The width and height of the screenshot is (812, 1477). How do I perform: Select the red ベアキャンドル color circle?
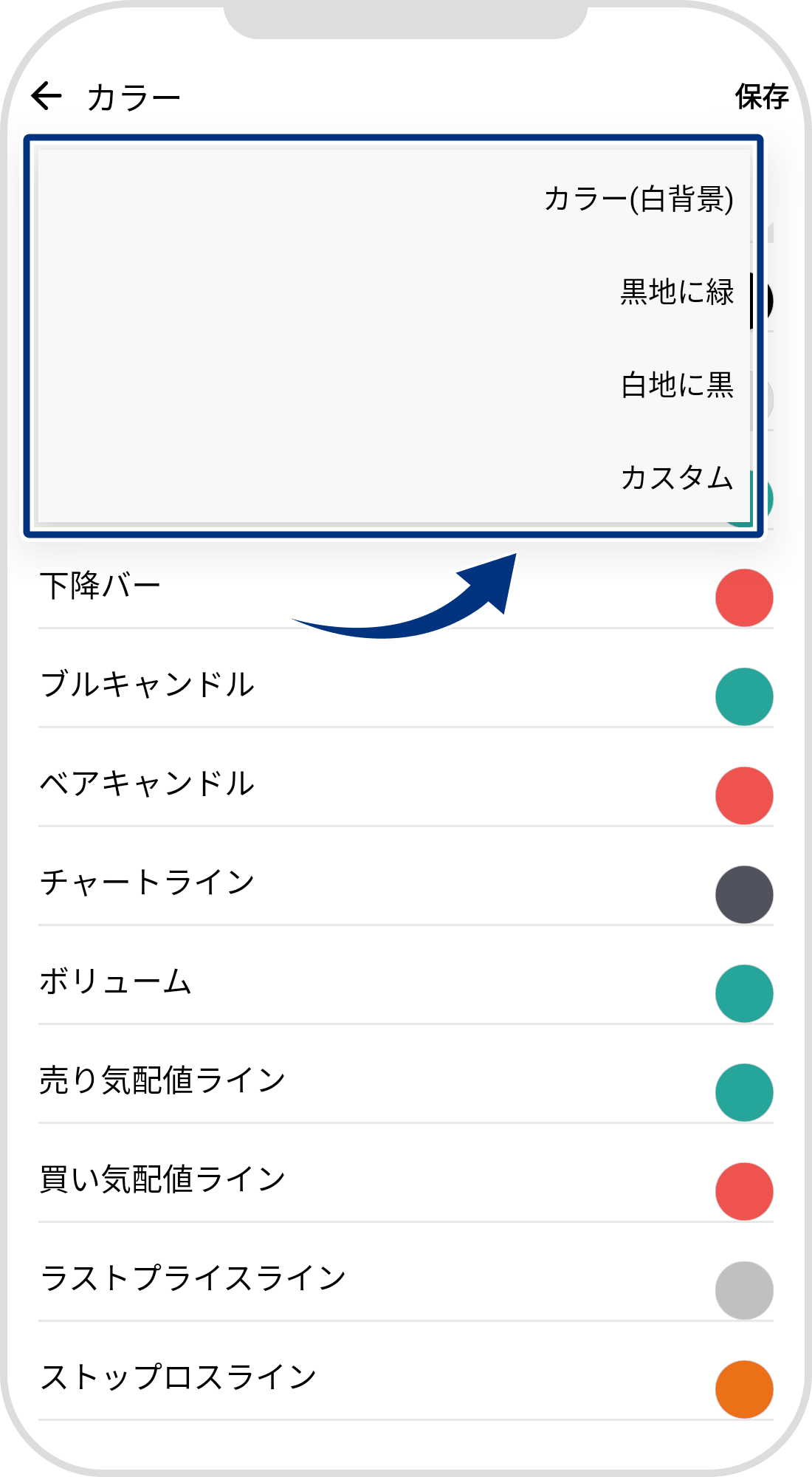point(744,795)
